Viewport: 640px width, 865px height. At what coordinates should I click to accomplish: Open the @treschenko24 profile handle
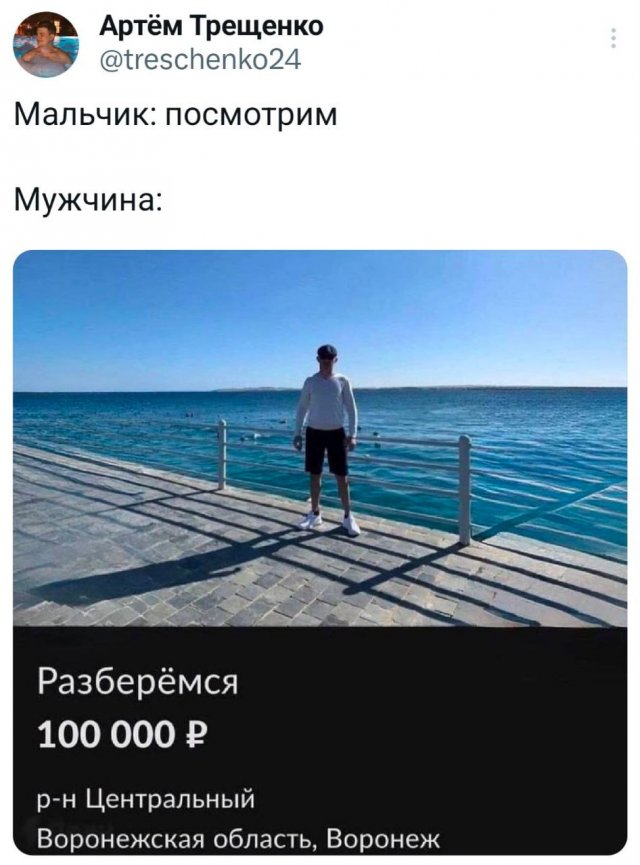tap(200, 59)
